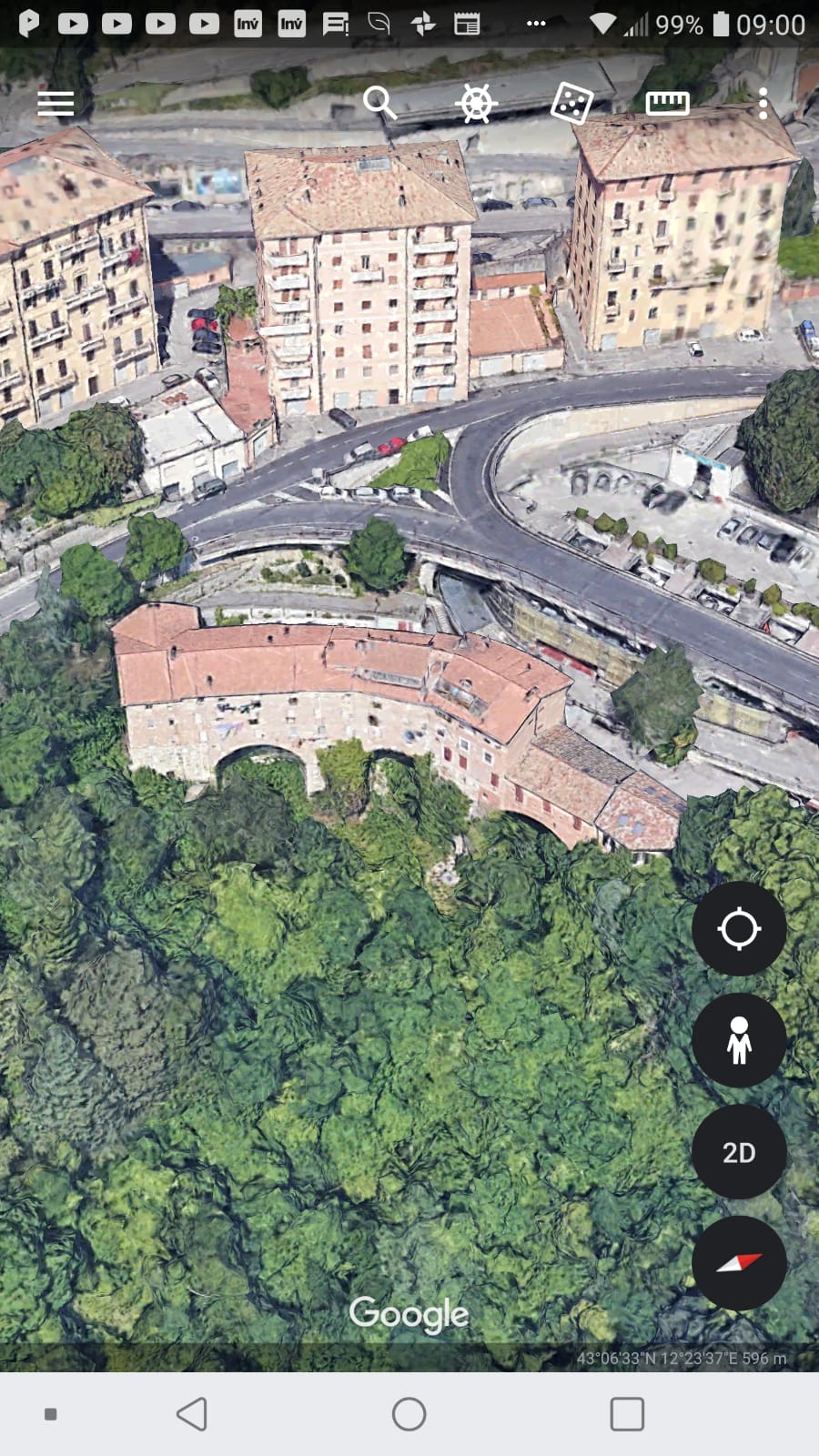This screenshot has width=819, height=1456.
Task: Center the map on my location
Action: point(739,929)
